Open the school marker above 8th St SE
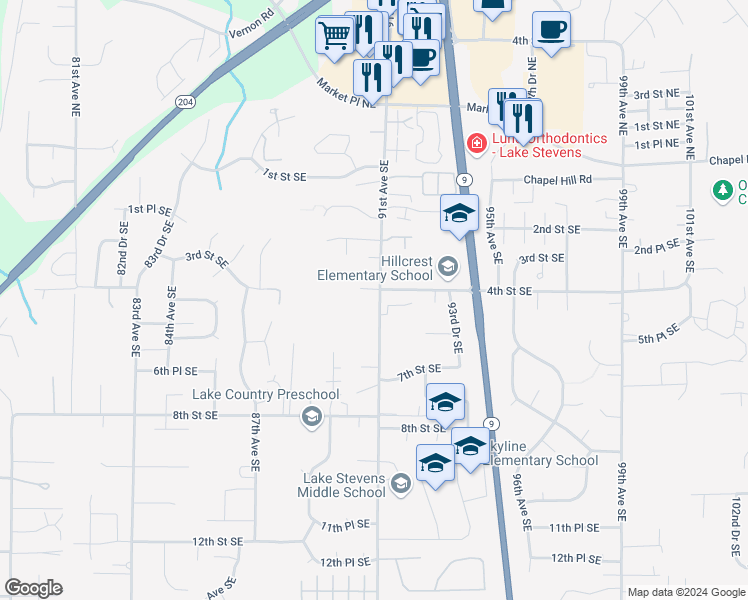 445,402
